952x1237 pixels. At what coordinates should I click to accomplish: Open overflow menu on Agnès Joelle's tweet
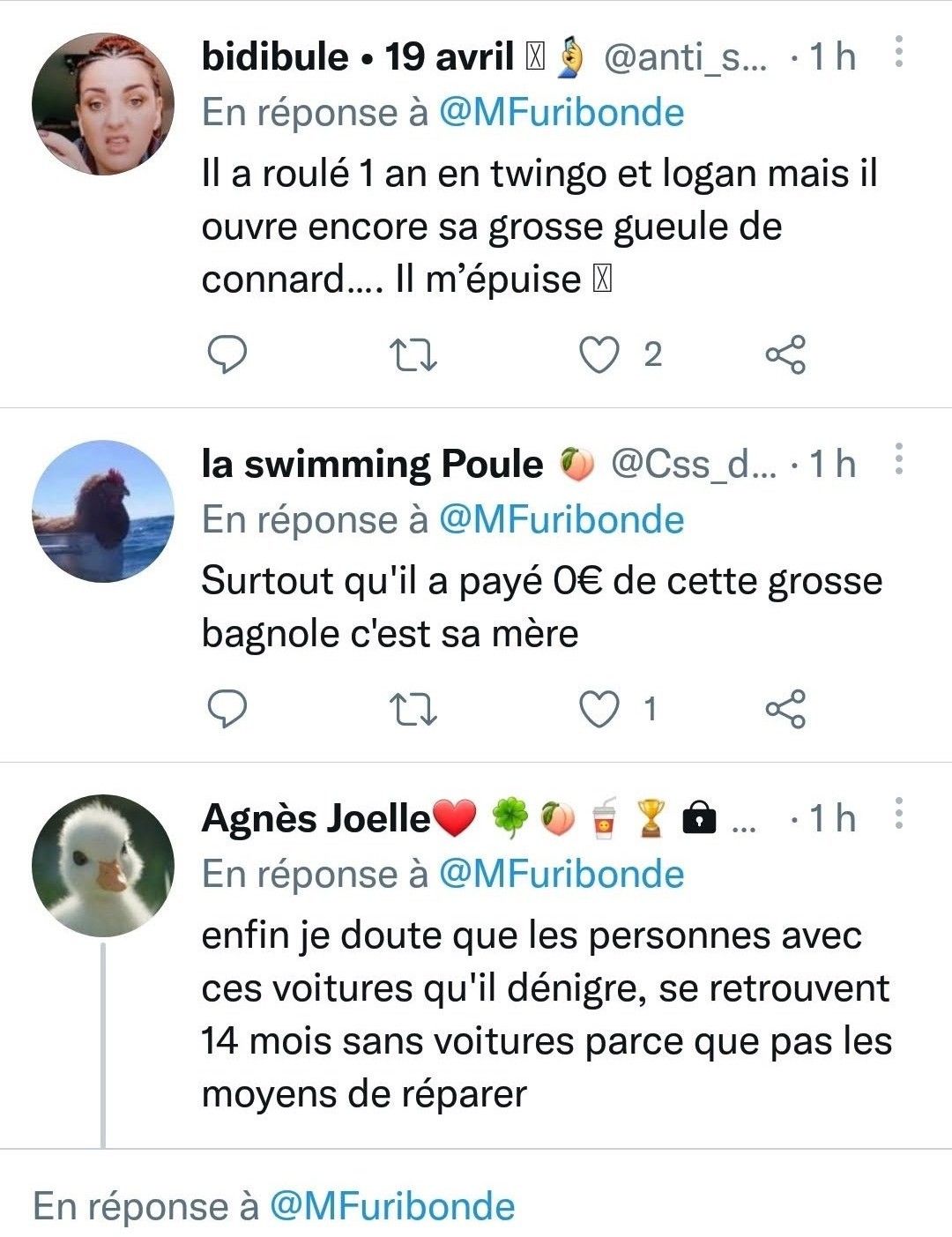898,815
